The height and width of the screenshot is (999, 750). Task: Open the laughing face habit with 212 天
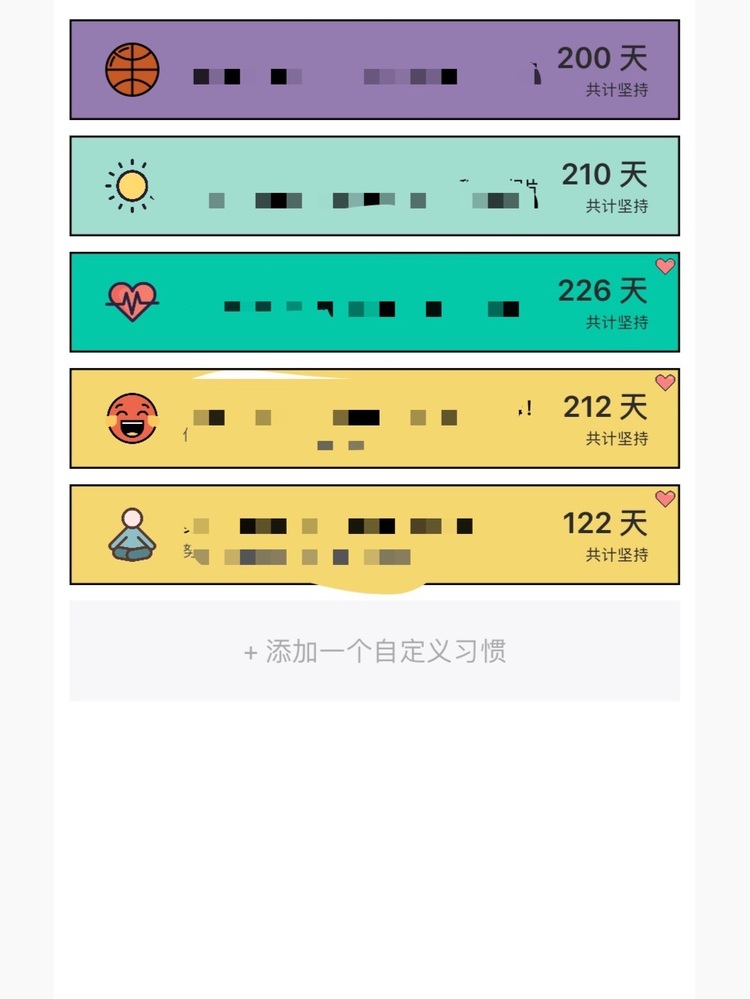point(374,418)
